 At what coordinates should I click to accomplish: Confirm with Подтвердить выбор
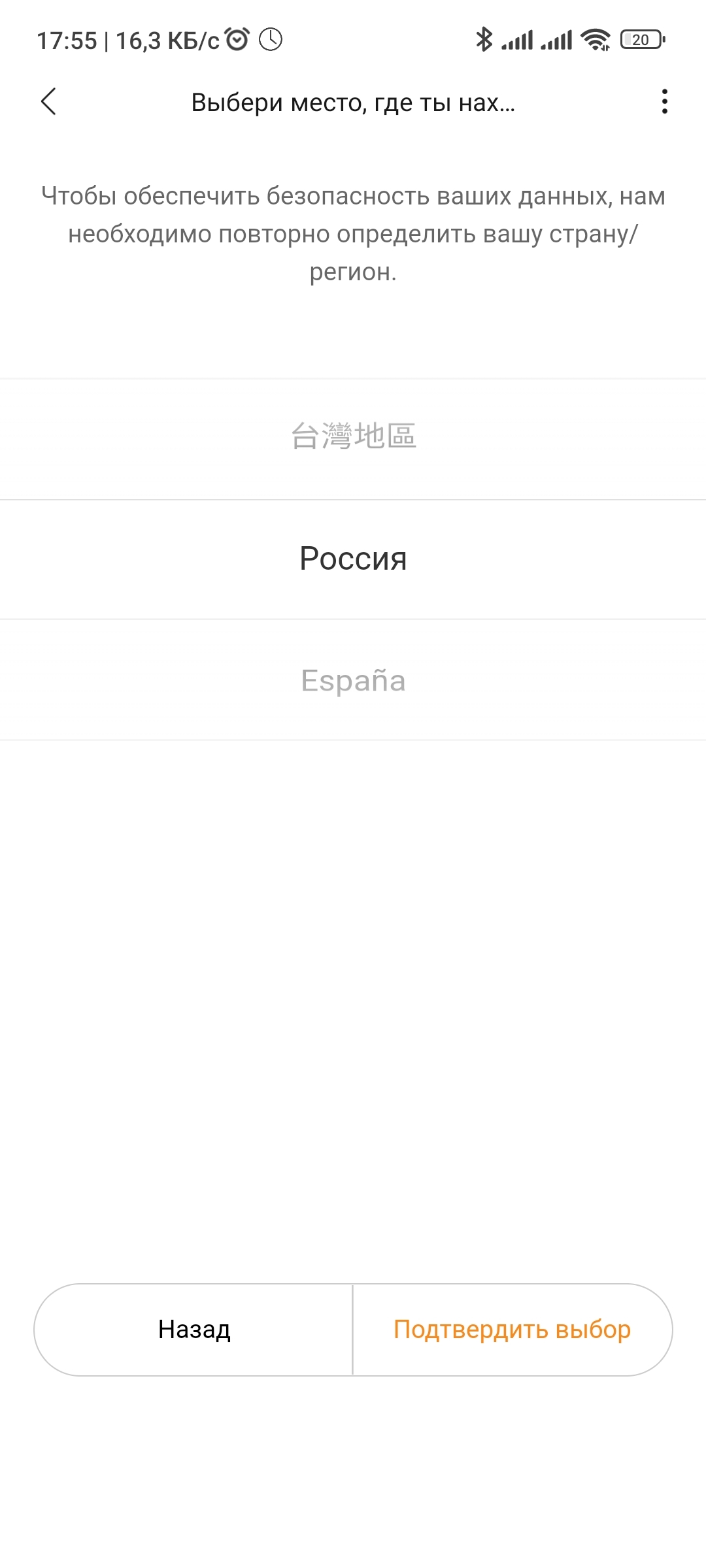(512, 1330)
